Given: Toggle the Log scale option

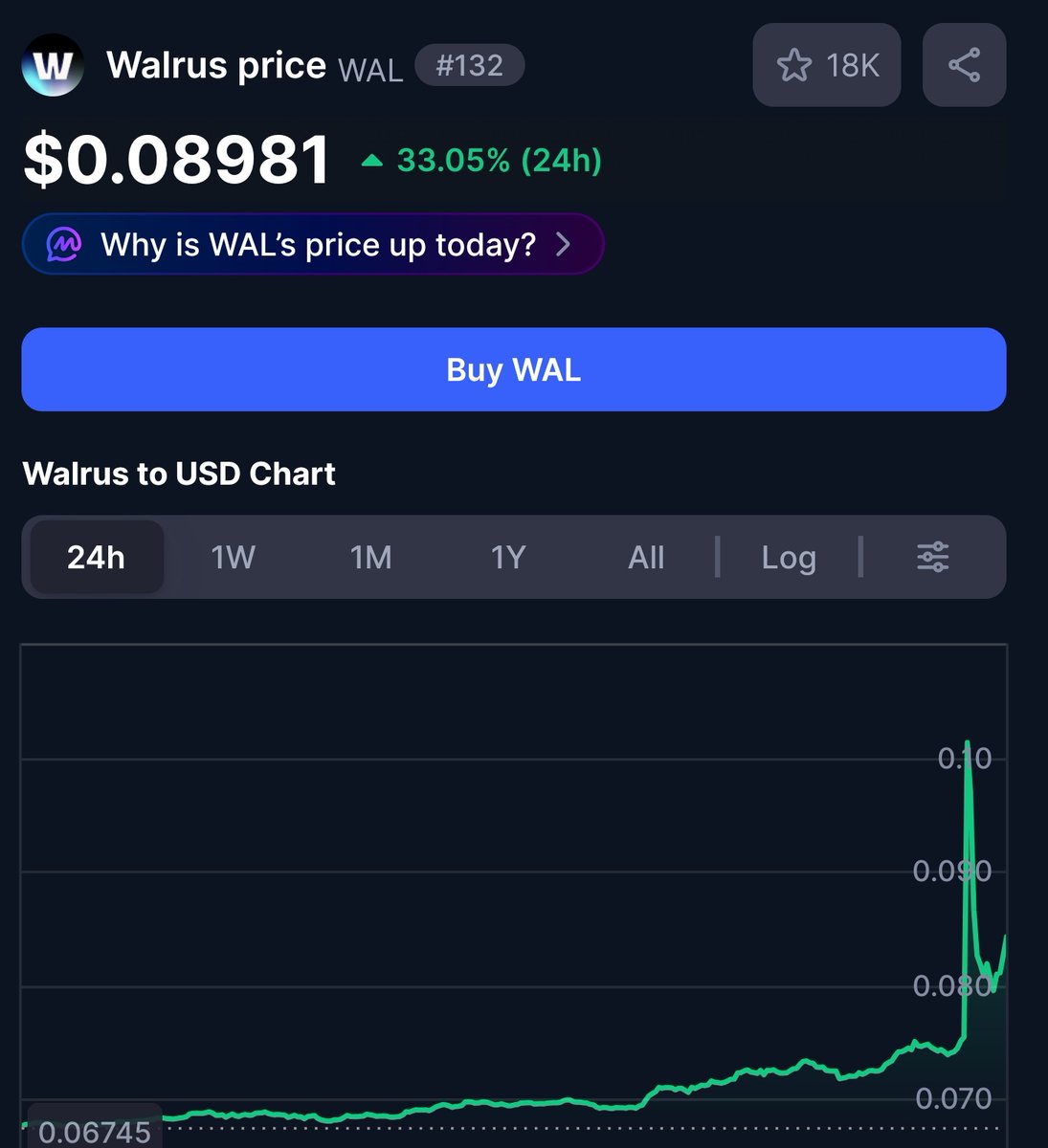Looking at the screenshot, I should point(789,557).
